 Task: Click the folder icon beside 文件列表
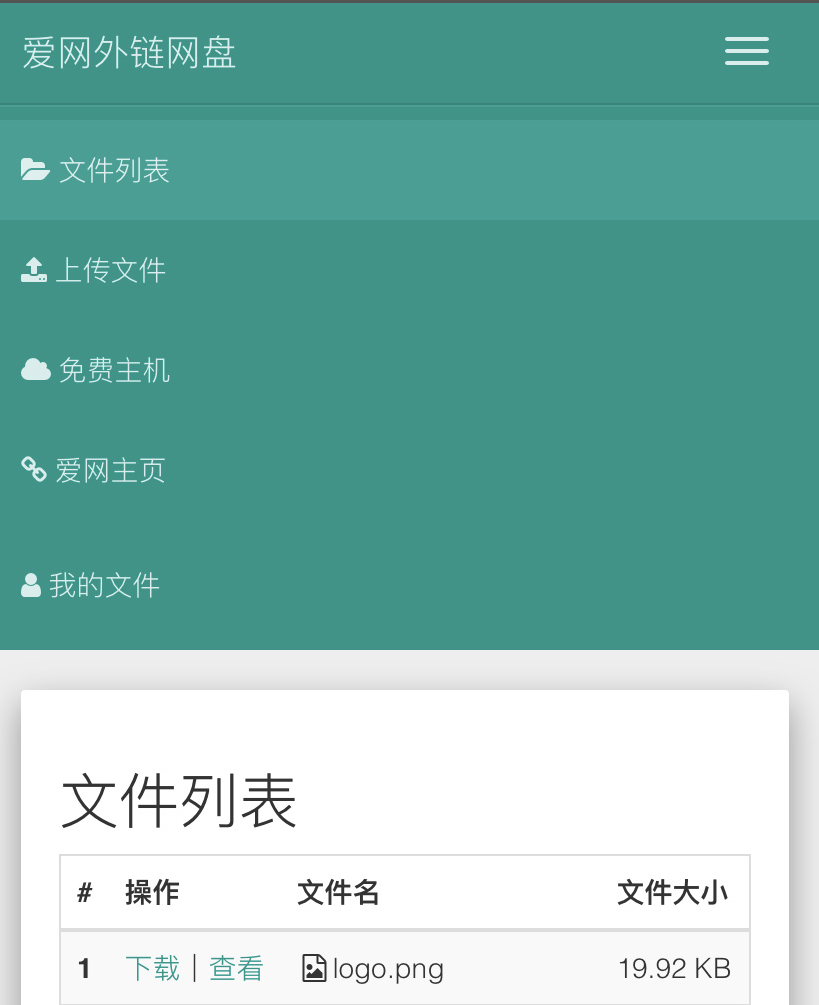(x=35, y=169)
